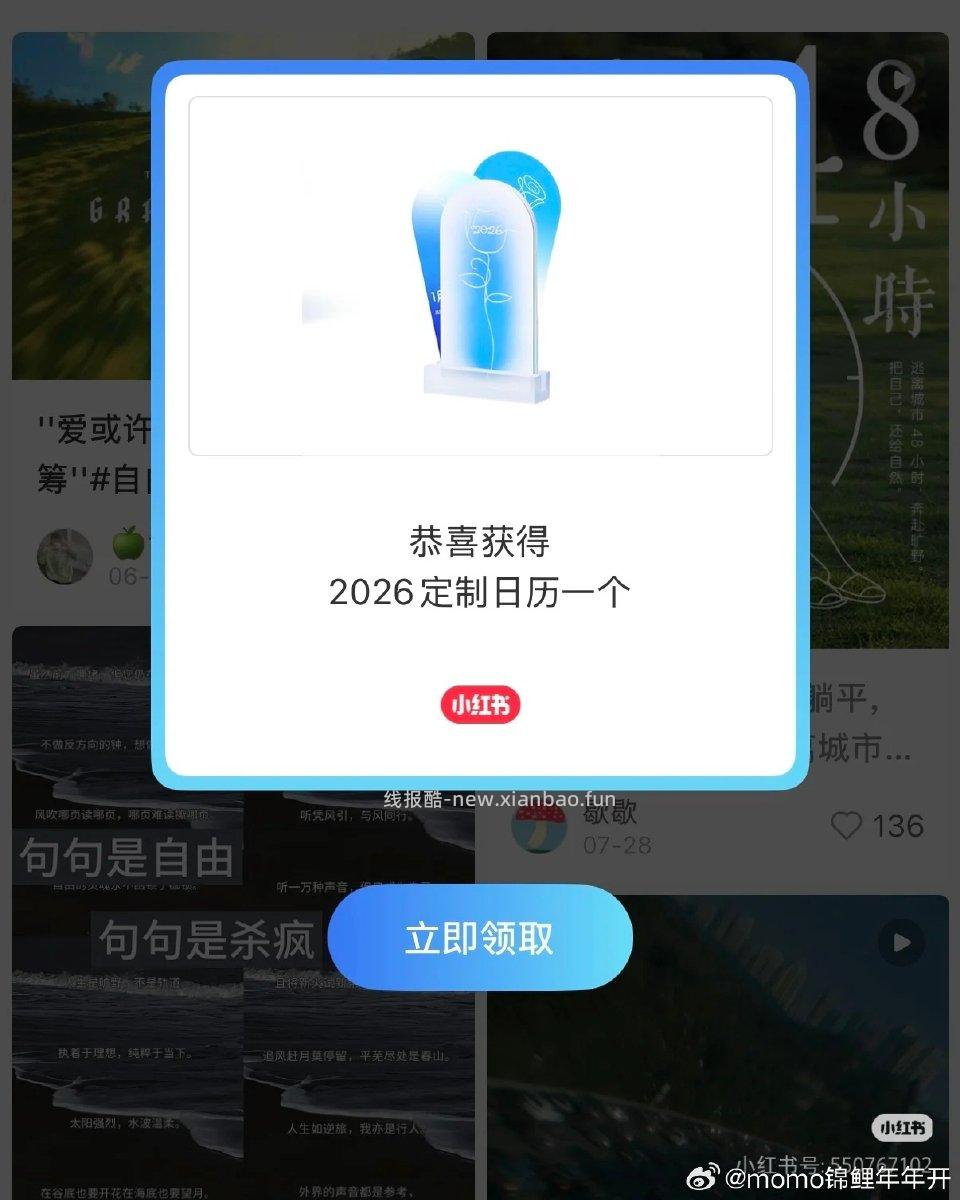Tap the 小红书号 550767102 ID text
Screen dimensions: 960x1200
click(x=838, y=1160)
